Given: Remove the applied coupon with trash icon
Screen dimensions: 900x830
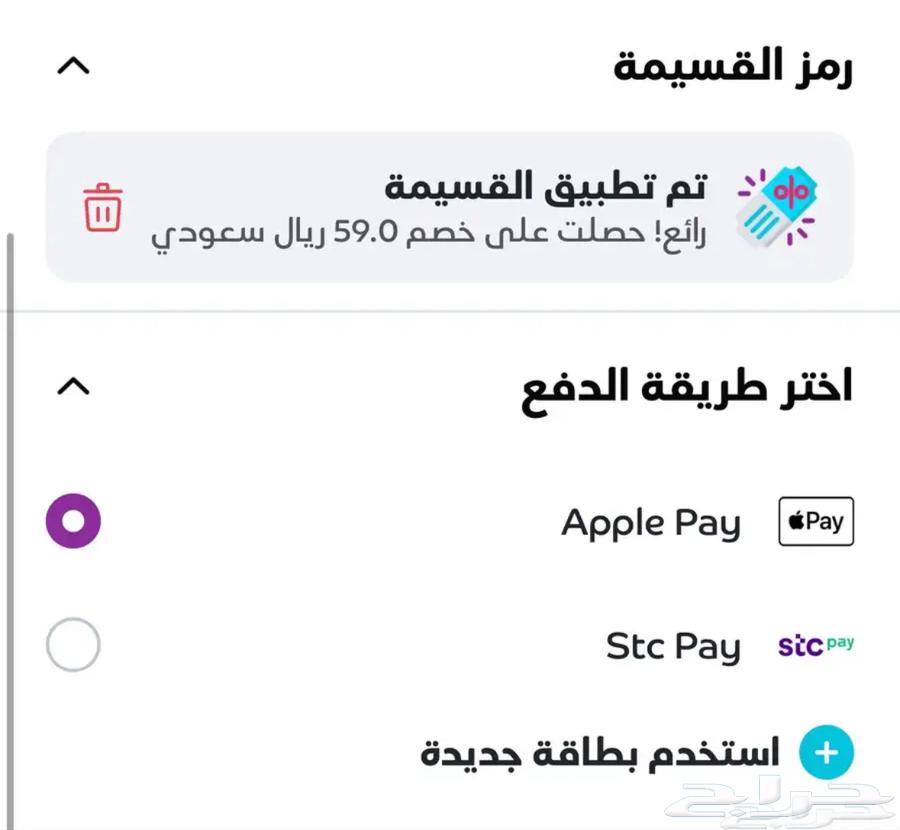Looking at the screenshot, I should point(102,207).
